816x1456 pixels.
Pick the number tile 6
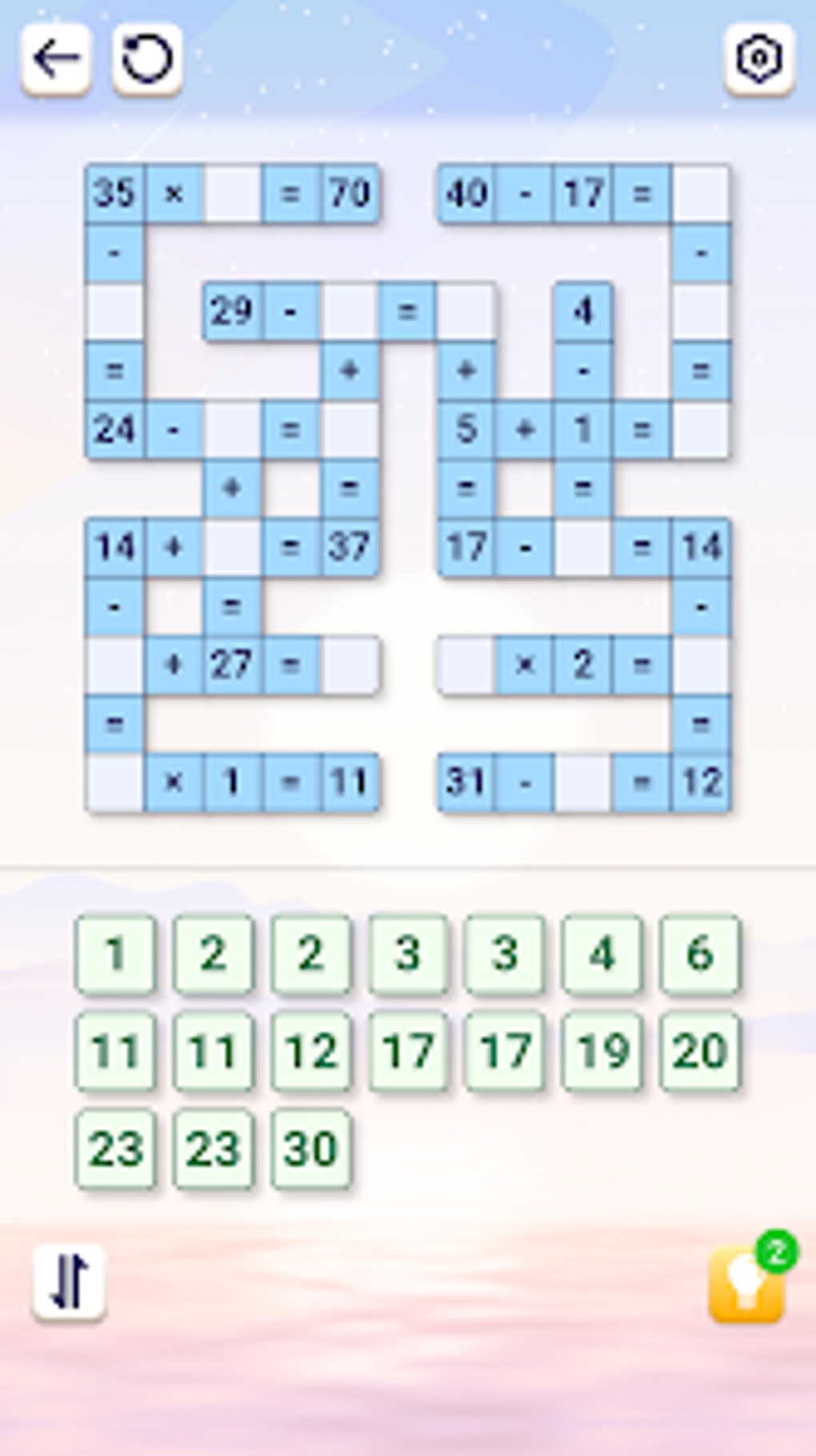(x=700, y=954)
